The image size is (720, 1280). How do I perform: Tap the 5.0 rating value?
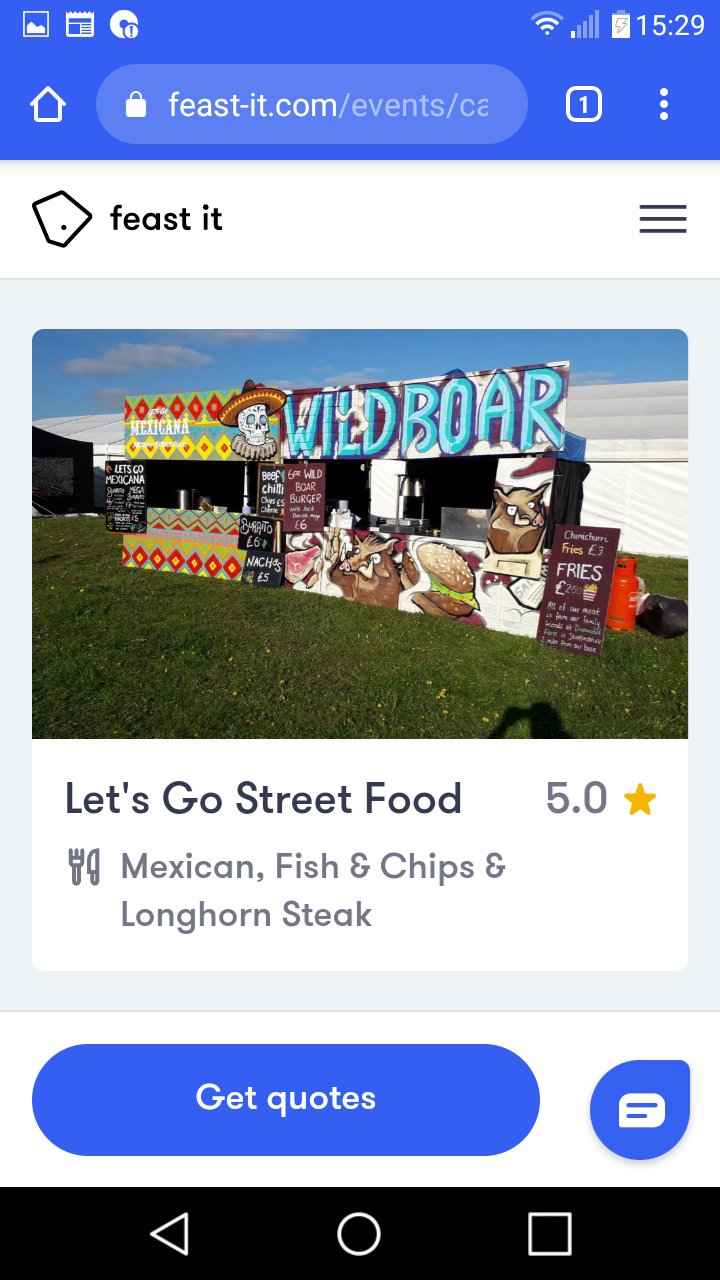pos(578,798)
